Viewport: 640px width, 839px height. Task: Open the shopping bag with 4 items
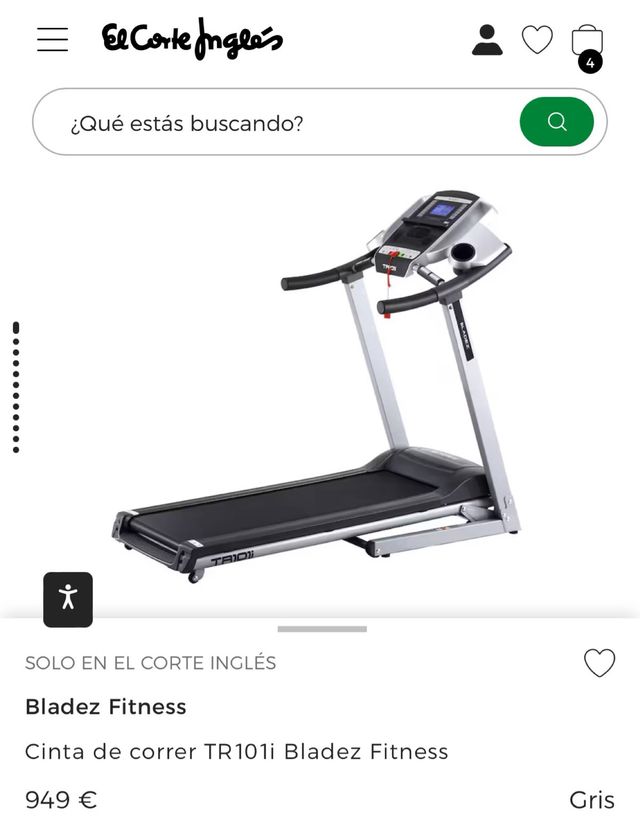tap(587, 42)
